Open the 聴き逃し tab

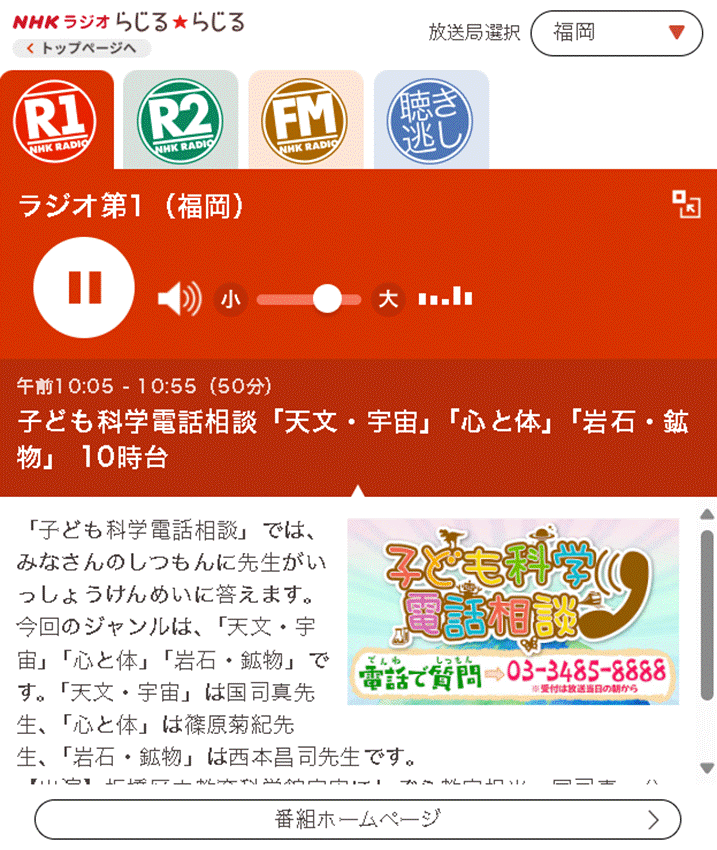tap(430, 122)
